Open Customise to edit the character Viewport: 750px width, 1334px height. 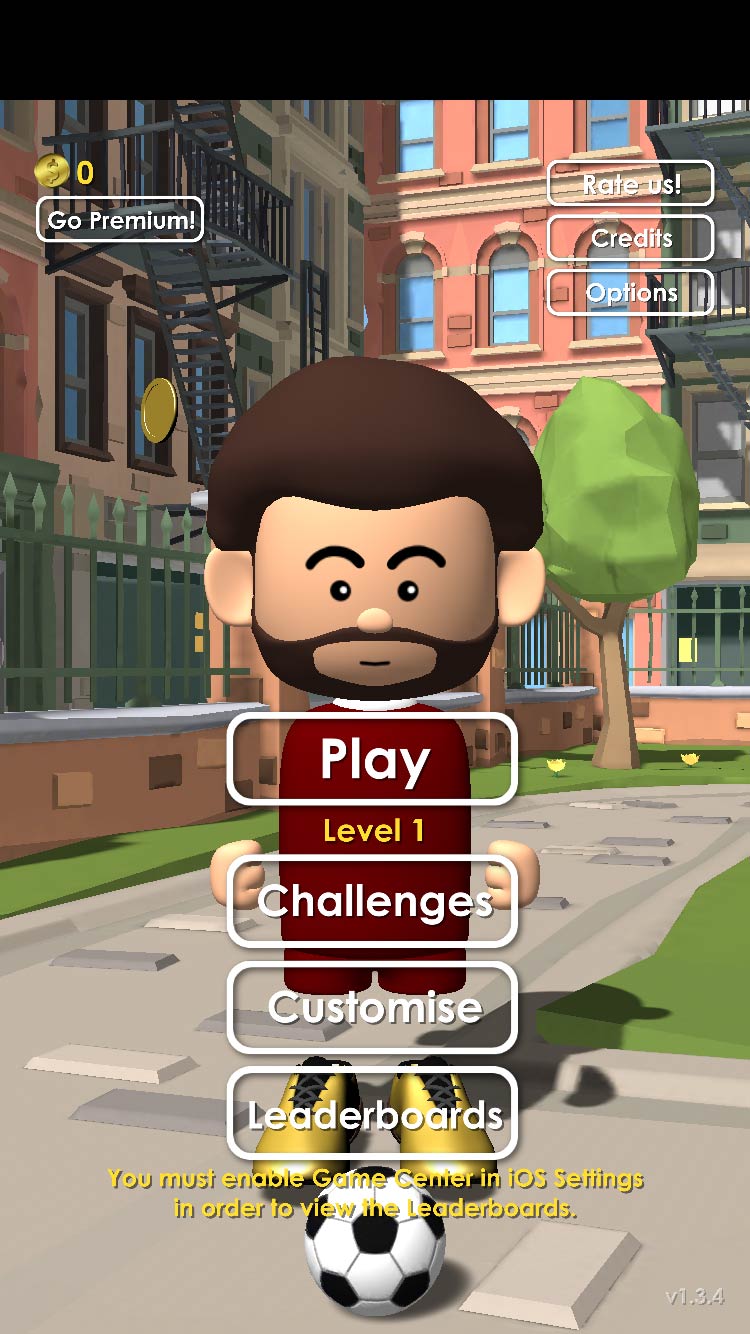(372, 1007)
